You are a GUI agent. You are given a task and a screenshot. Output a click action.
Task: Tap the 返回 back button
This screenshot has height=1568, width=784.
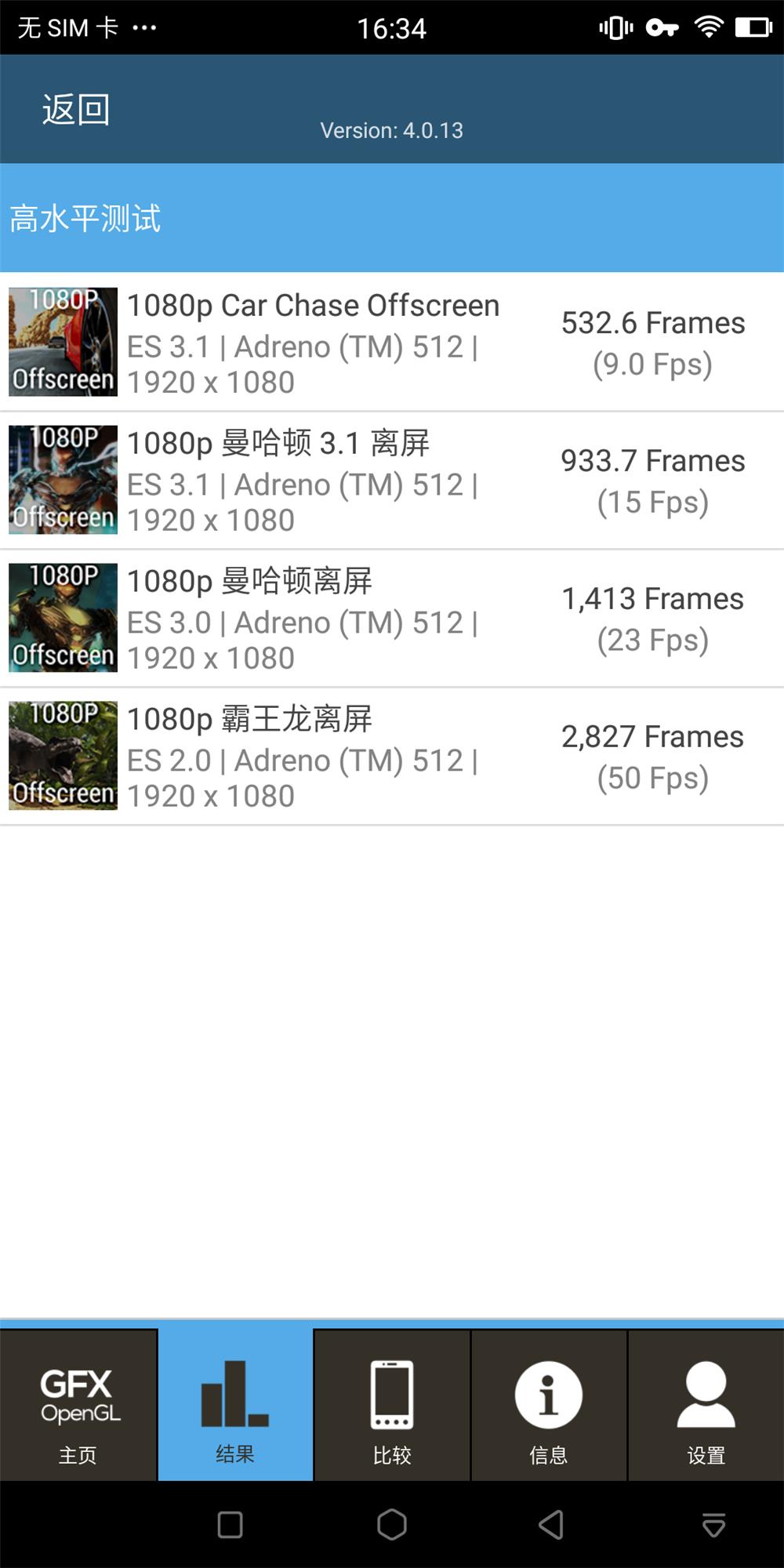76,108
